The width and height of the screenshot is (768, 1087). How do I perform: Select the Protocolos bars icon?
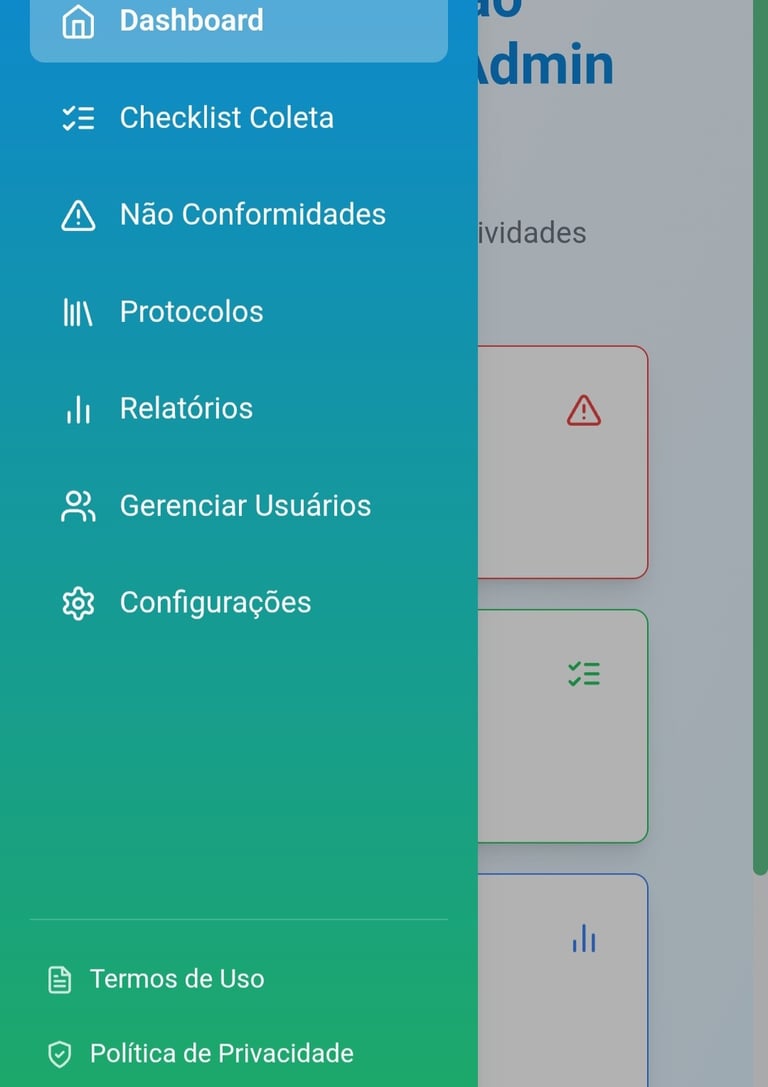click(78, 311)
